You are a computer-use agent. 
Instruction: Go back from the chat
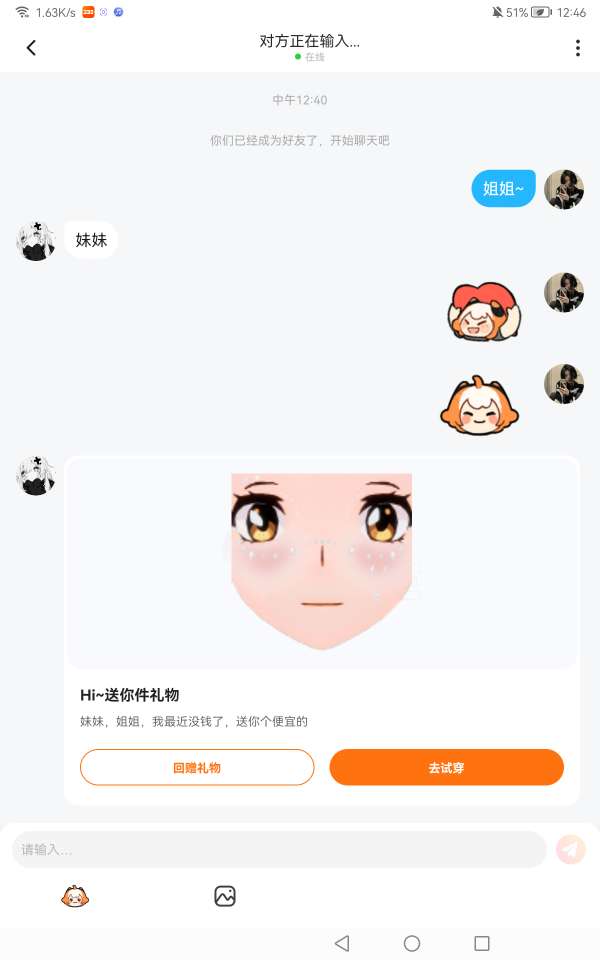point(31,48)
